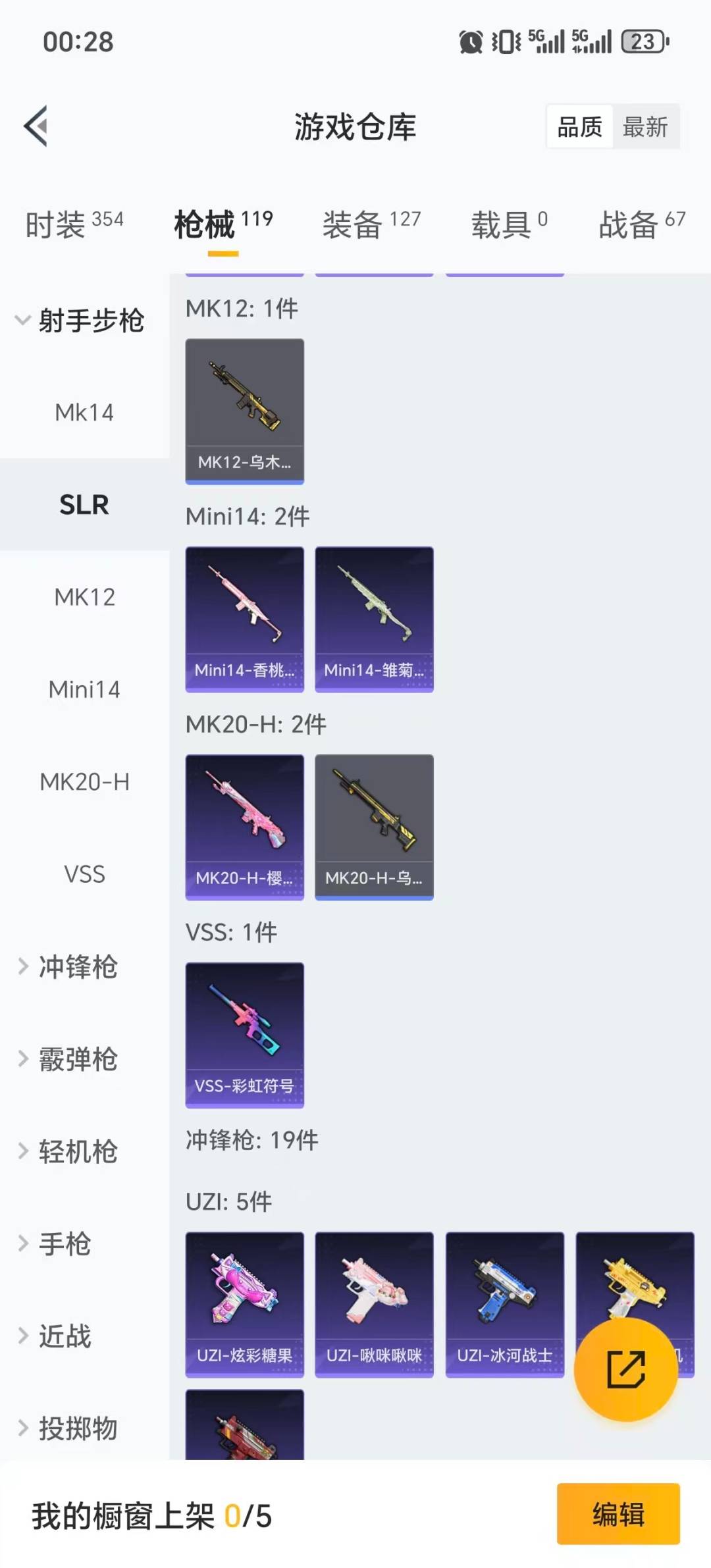Viewport: 711px width, 1568px height.
Task: Tap the back arrow to exit the warehouse
Action: 36,126
